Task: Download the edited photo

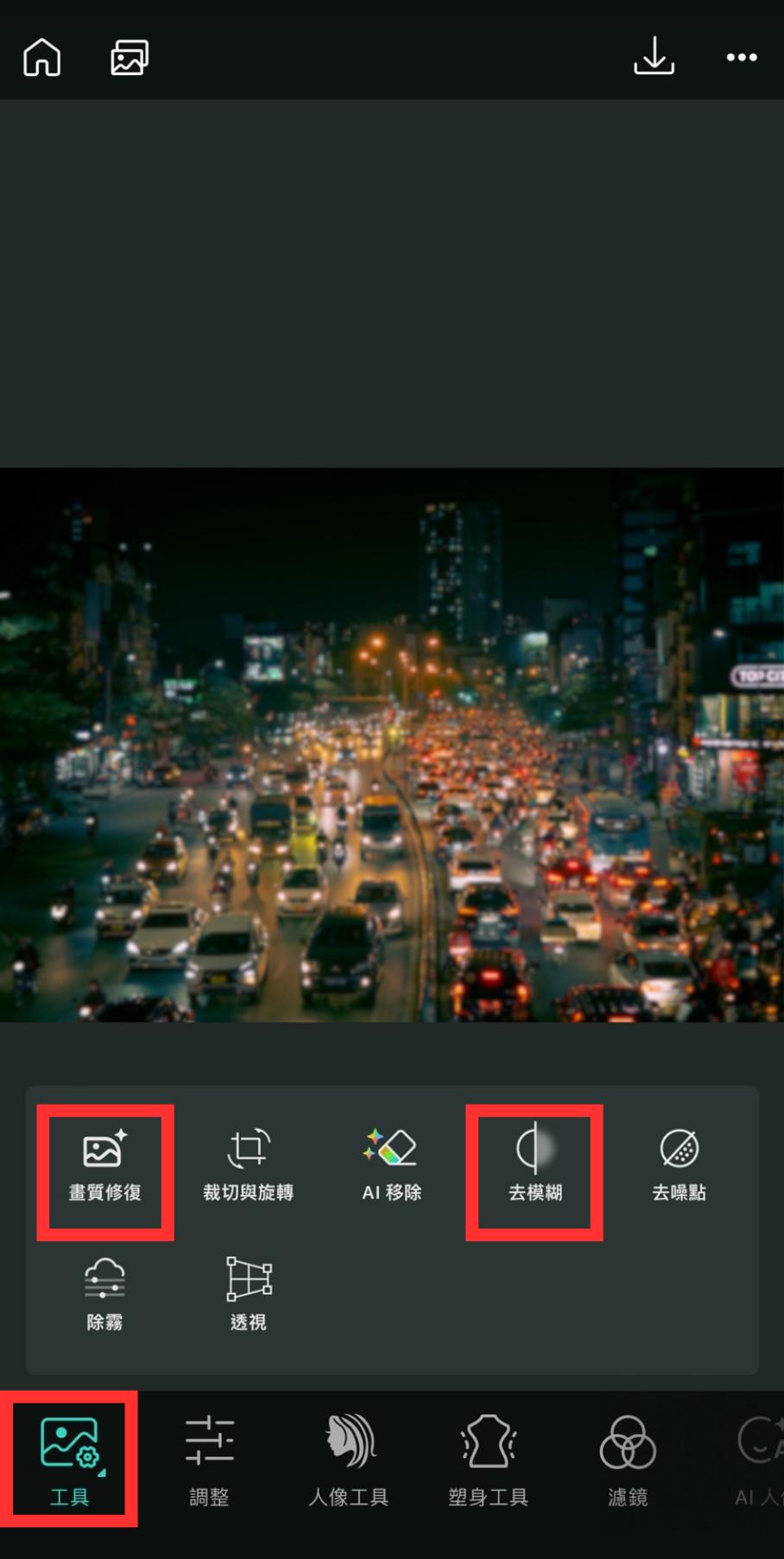Action: 654,56
